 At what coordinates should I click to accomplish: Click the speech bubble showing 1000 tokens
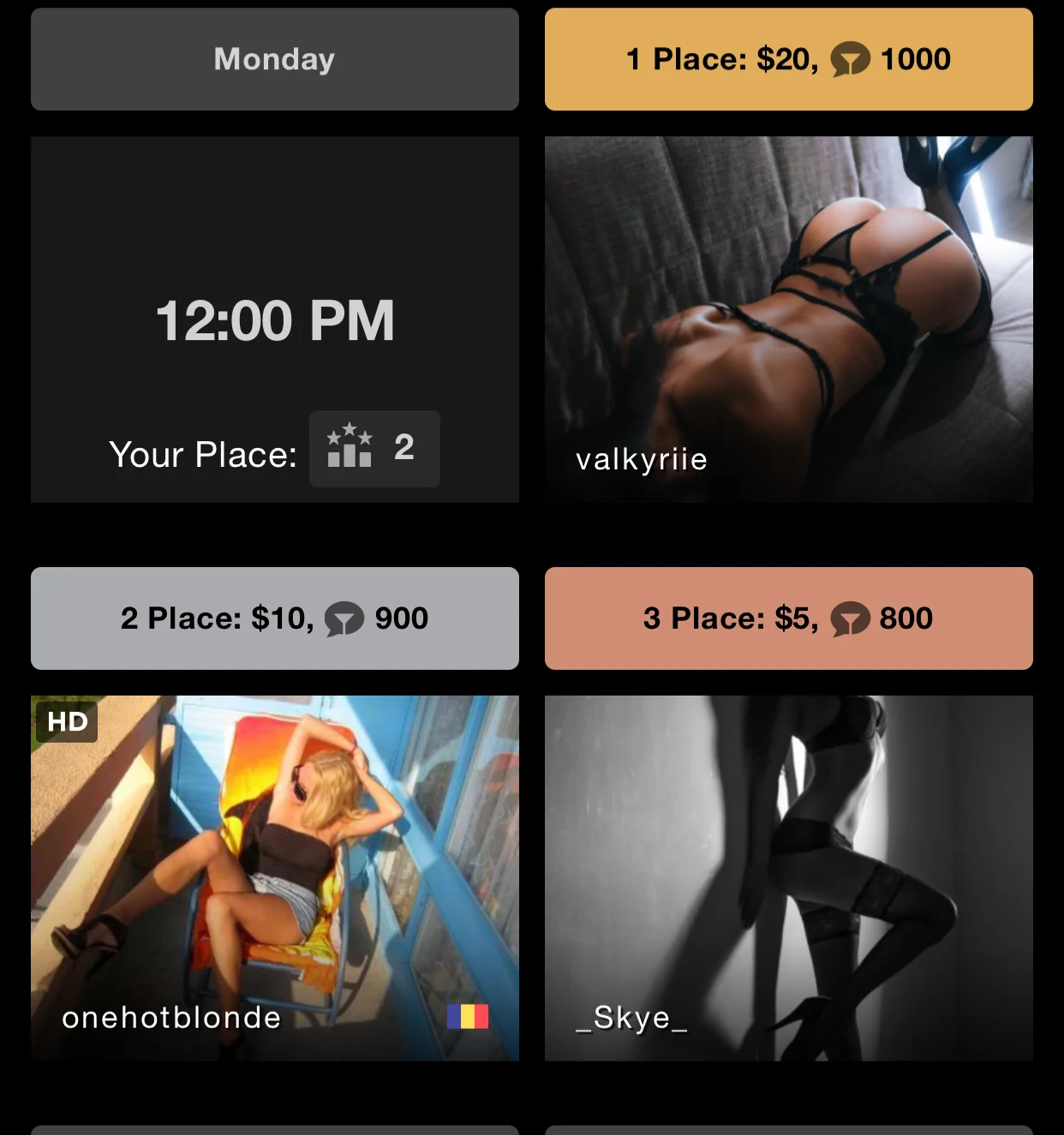point(852,59)
